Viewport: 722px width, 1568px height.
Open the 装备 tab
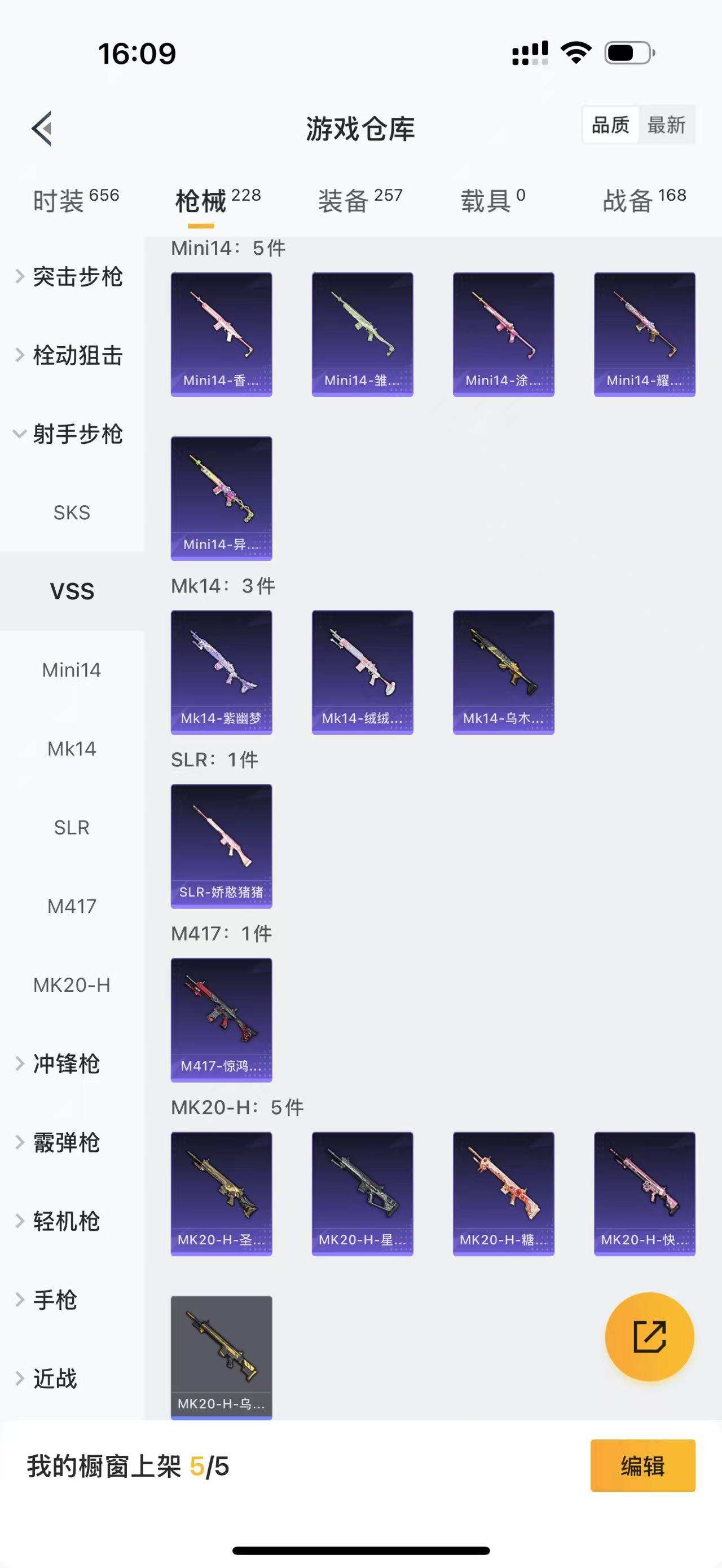[x=360, y=200]
